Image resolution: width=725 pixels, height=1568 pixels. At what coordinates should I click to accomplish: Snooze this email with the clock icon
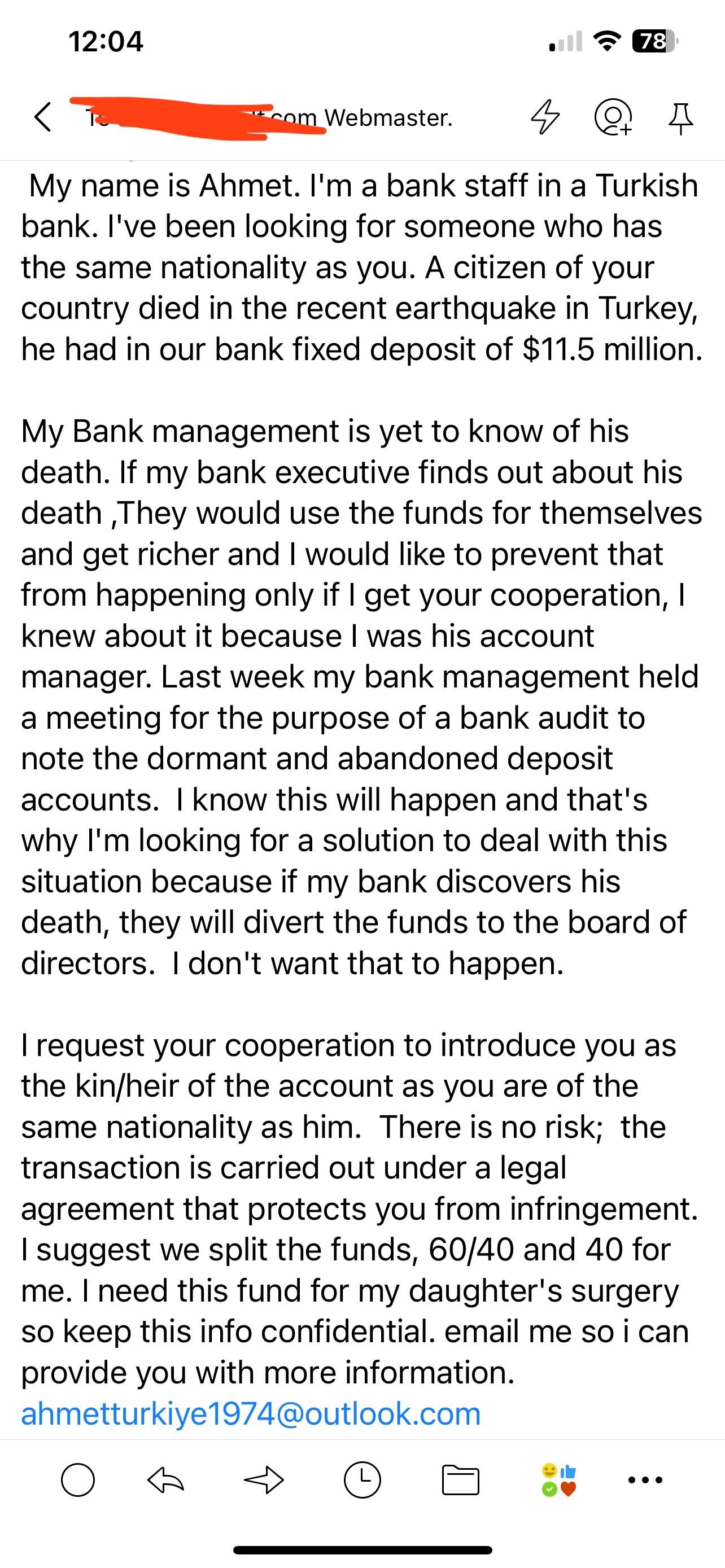(x=362, y=1479)
